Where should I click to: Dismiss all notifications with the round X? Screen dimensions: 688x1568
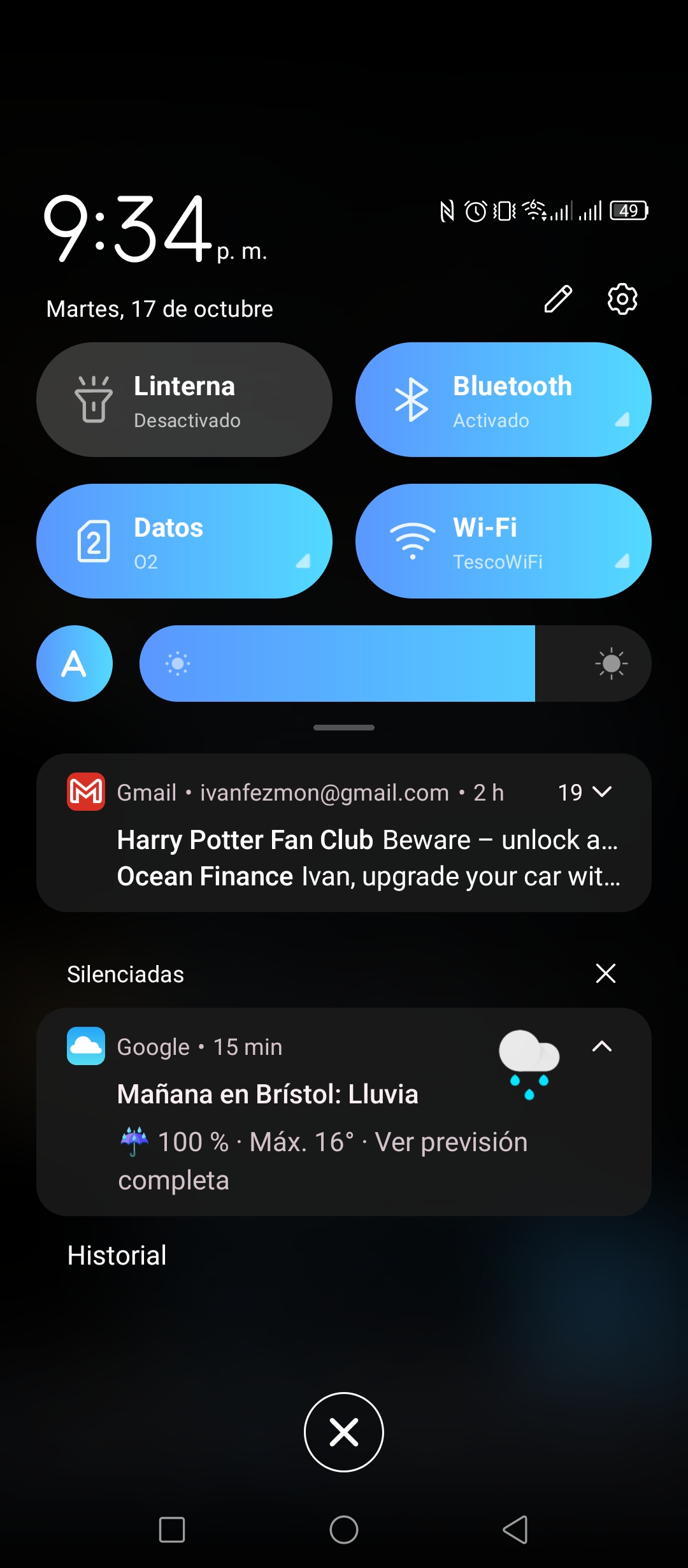[344, 1432]
